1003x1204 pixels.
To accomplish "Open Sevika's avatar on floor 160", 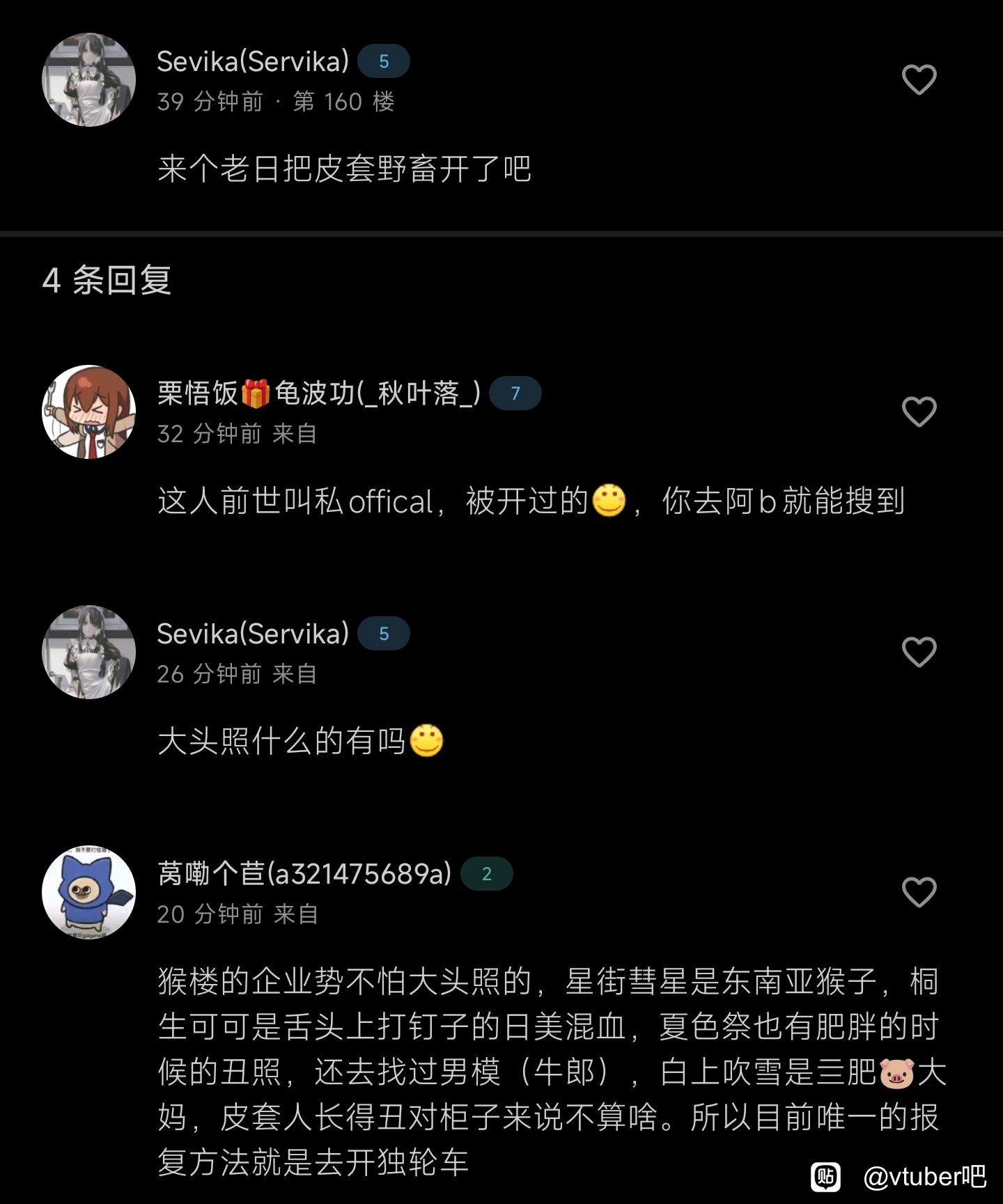I will click(x=88, y=79).
